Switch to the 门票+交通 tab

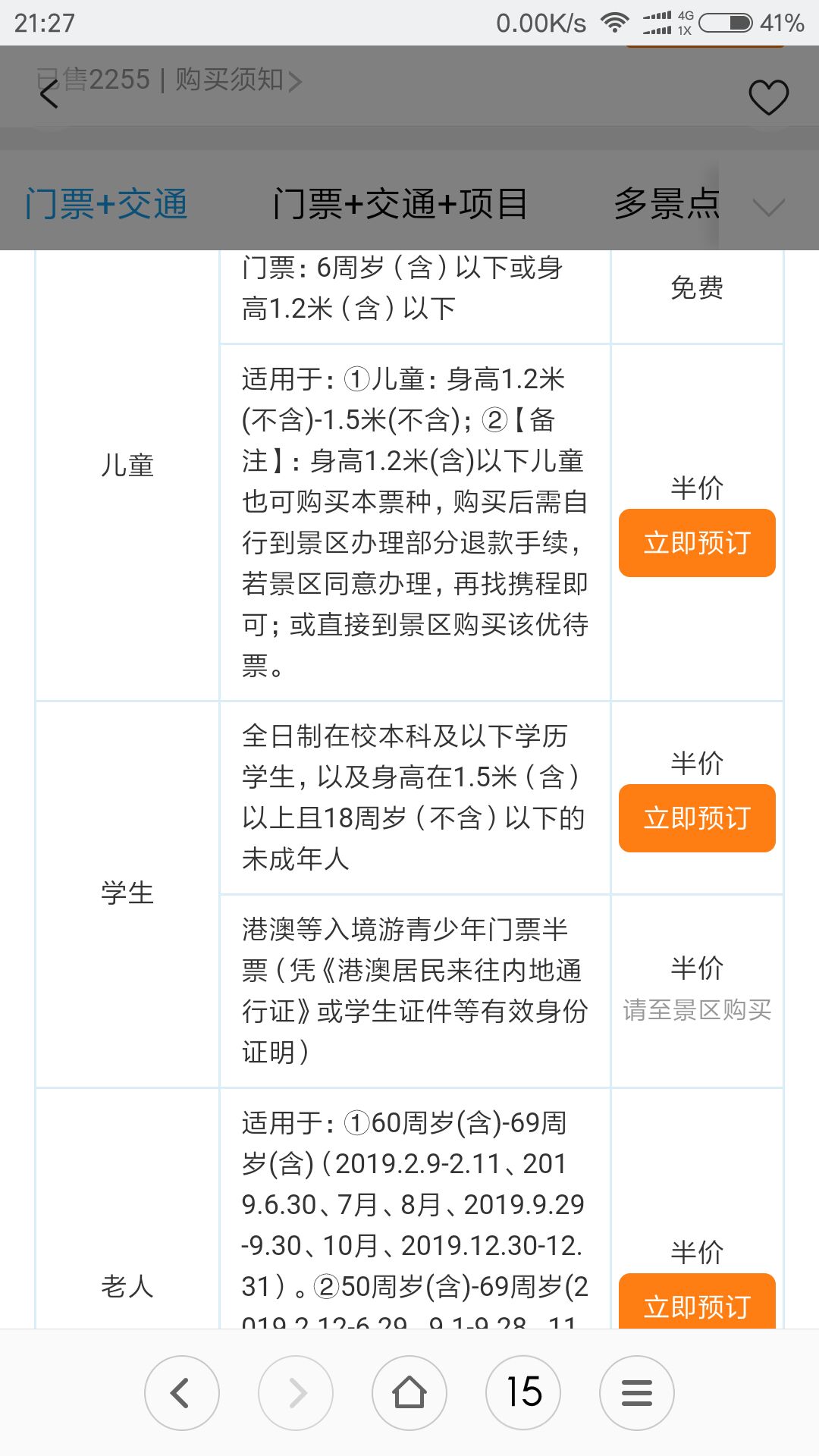pos(106,205)
